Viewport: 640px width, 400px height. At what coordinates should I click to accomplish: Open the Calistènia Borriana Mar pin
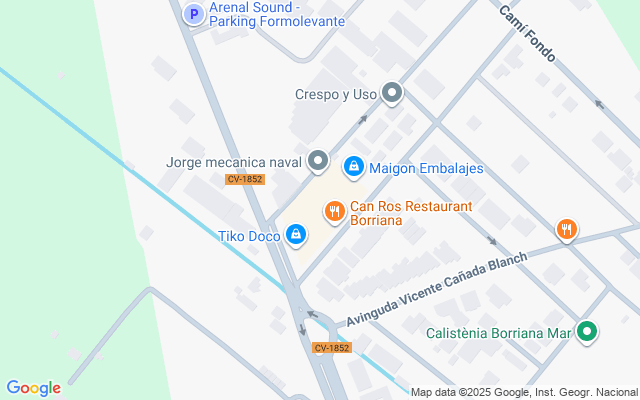click(587, 333)
